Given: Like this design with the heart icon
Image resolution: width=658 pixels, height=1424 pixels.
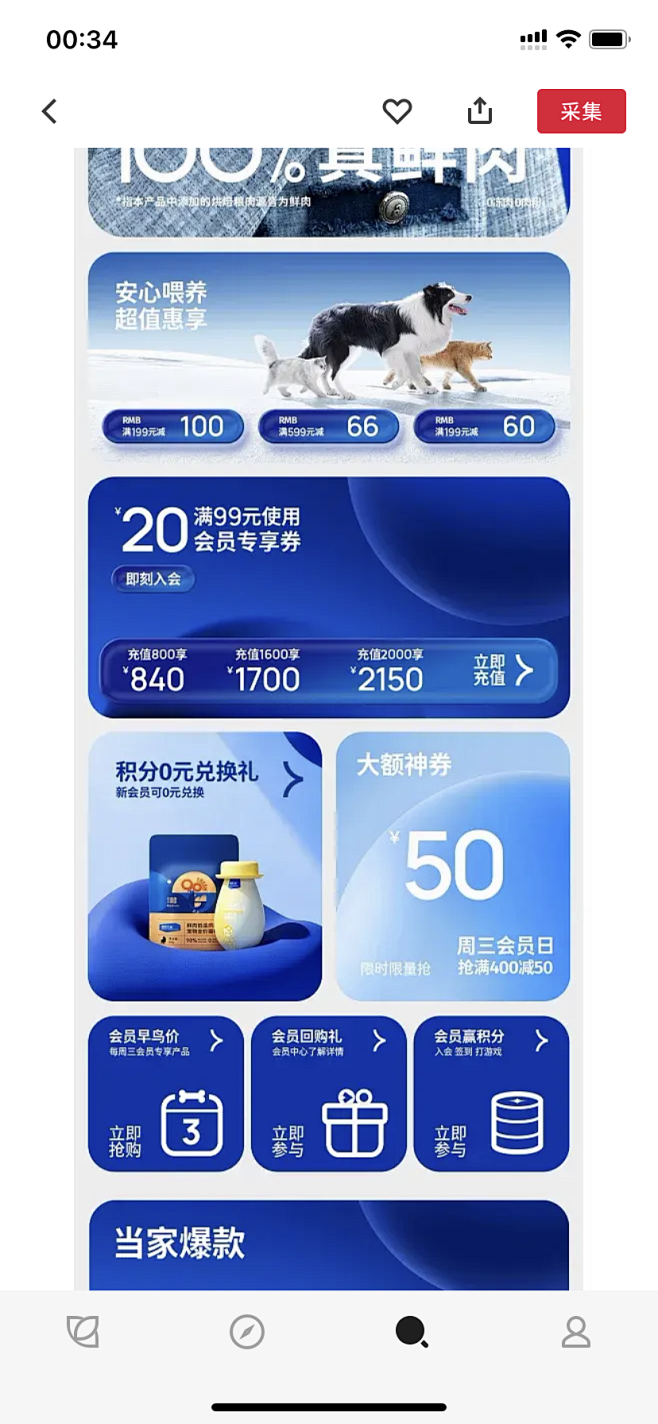Looking at the screenshot, I should point(397,111).
